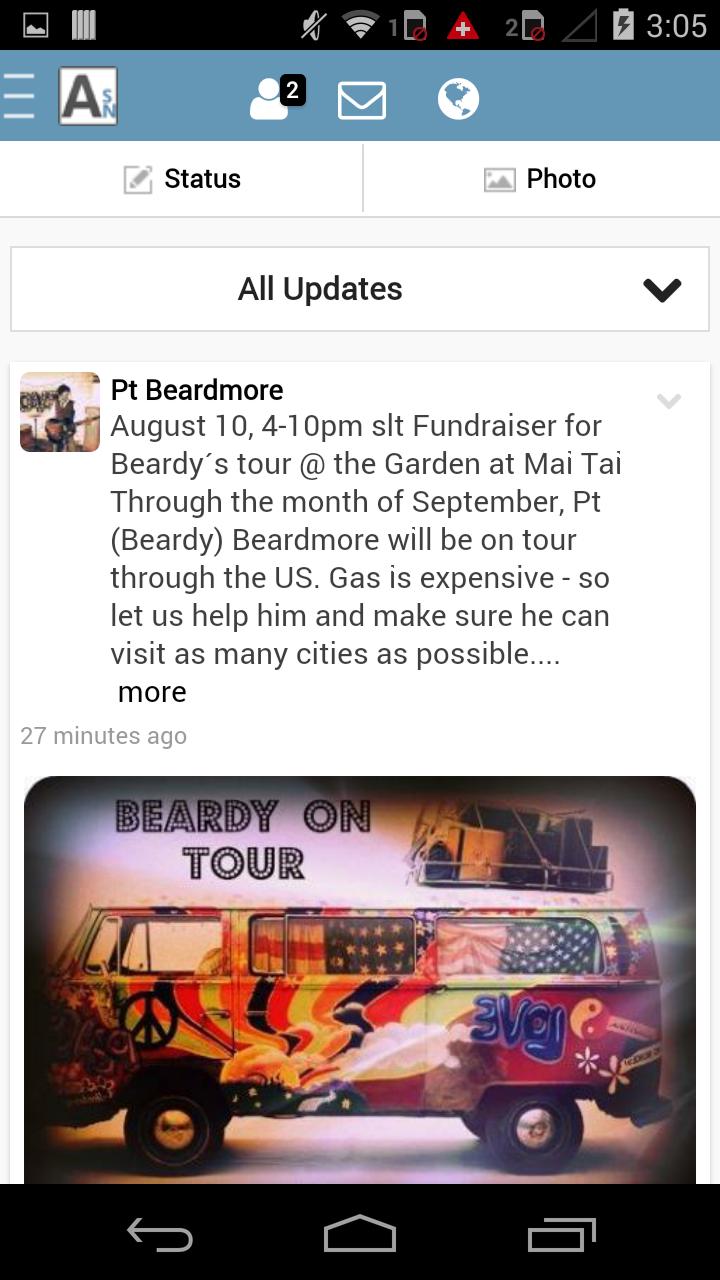Post a new Status update
This screenshot has height=1280, width=720.
(x=181, y=179)
